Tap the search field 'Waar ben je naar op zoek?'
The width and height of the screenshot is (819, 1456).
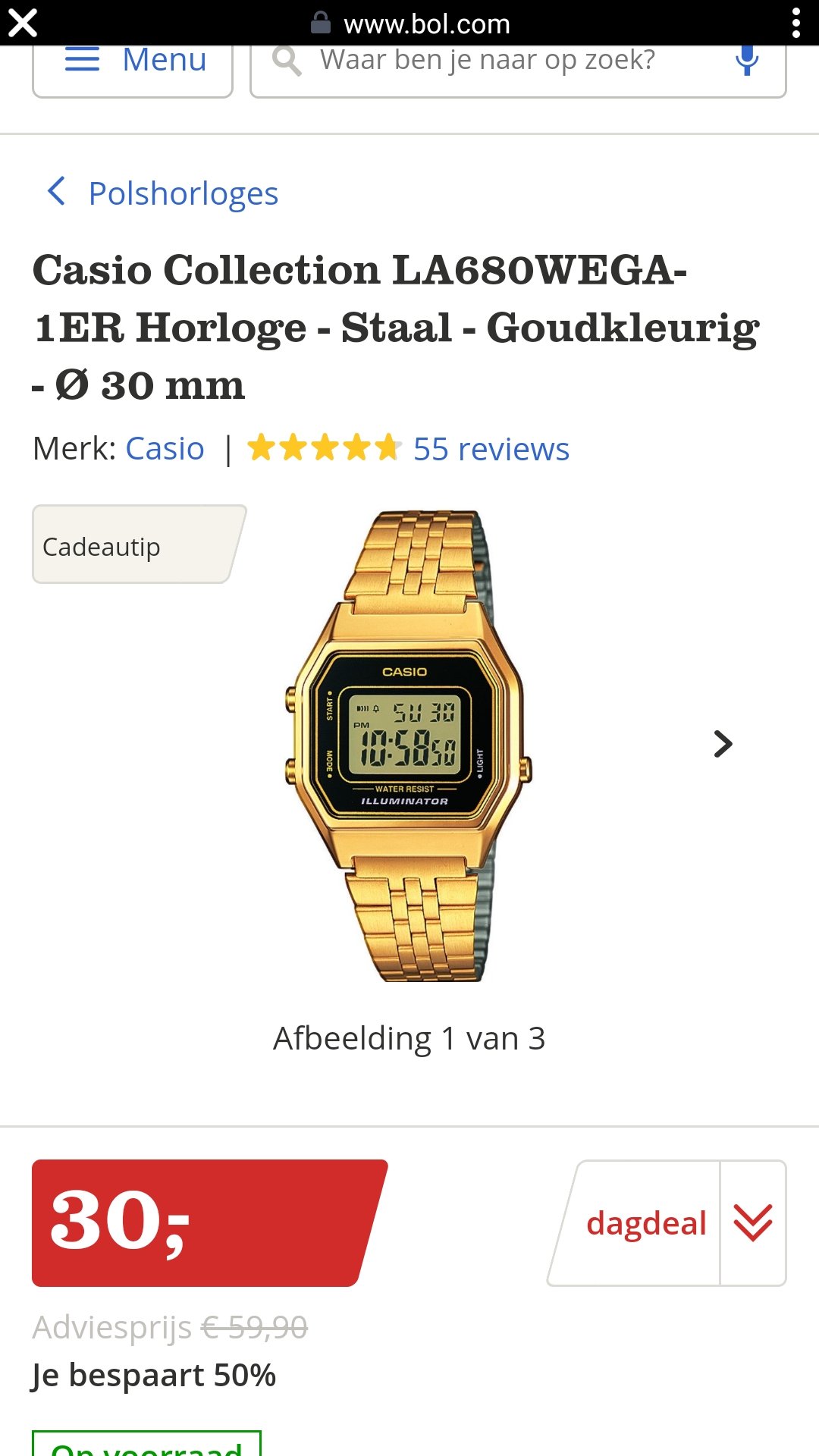(487, 61)
